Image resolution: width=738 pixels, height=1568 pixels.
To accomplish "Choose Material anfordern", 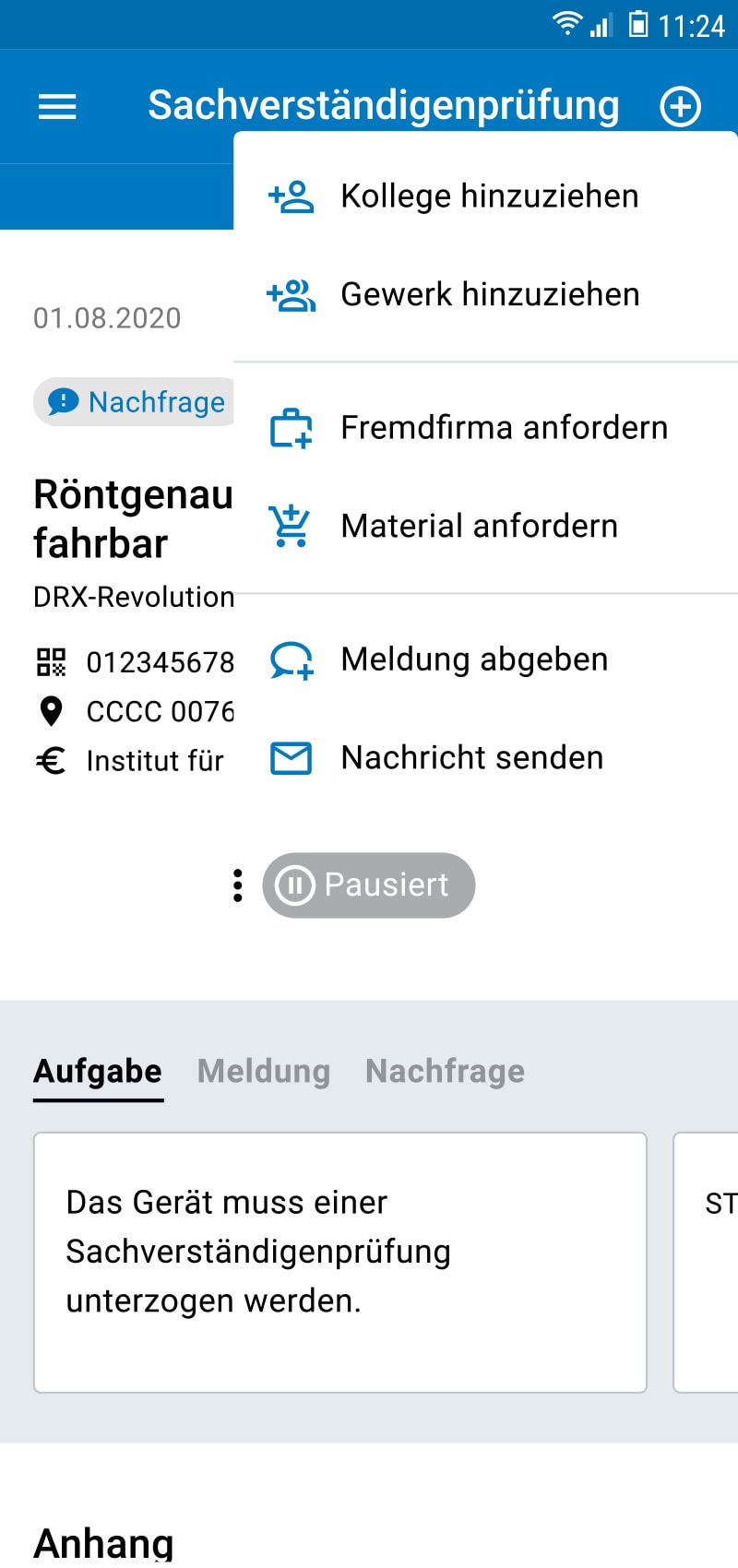I will click(x=486, y=526).
